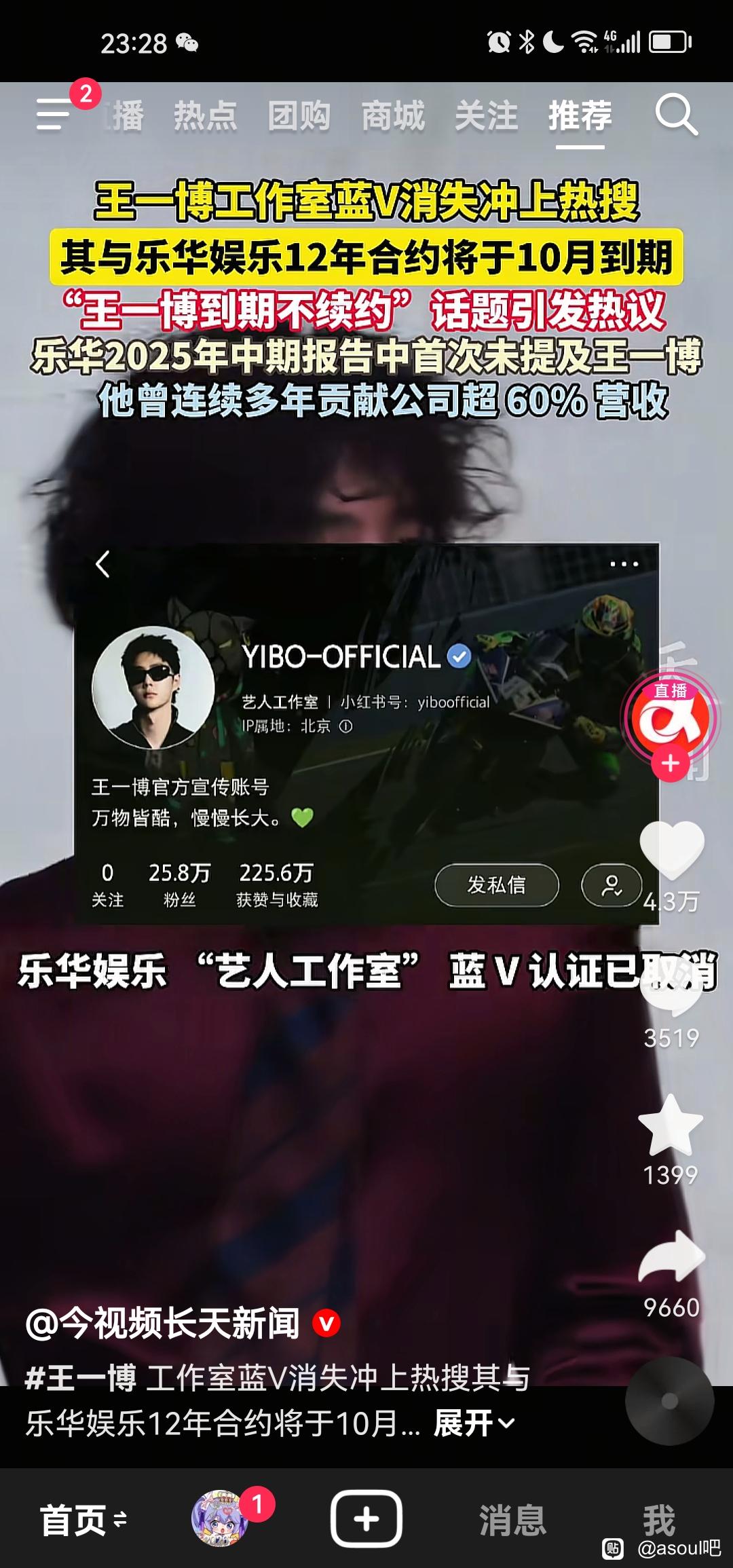
Task: Share this video via the arrow icon
Action: click(672, 1259)
